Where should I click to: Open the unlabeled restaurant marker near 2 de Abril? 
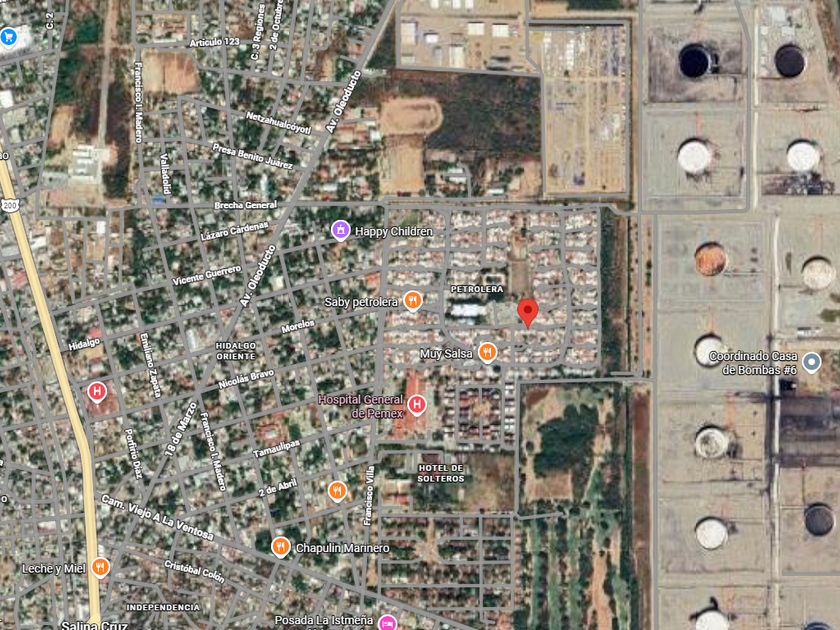tap(338, 491)
